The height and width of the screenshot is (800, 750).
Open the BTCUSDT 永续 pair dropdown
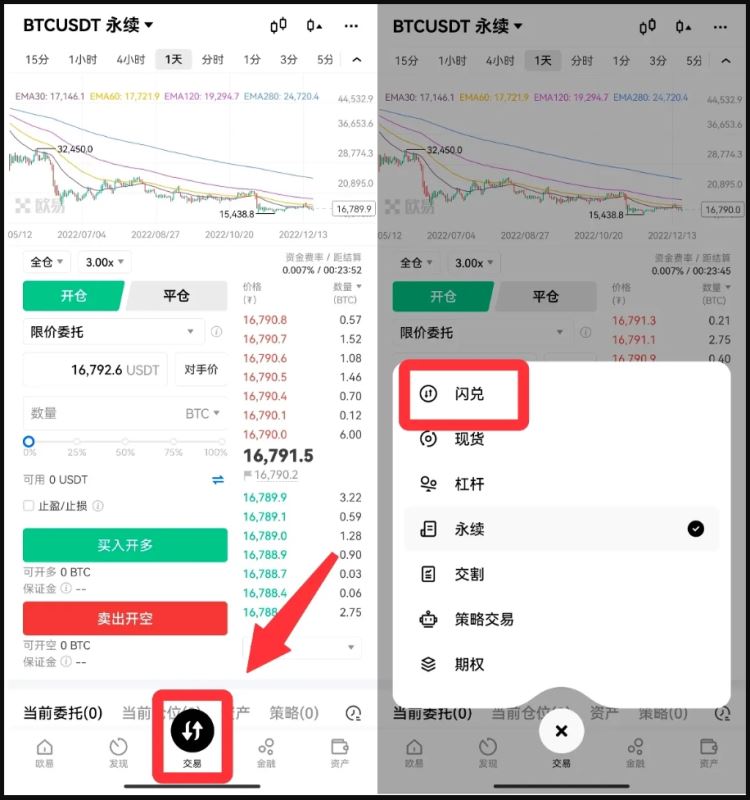tap(88, 25)
